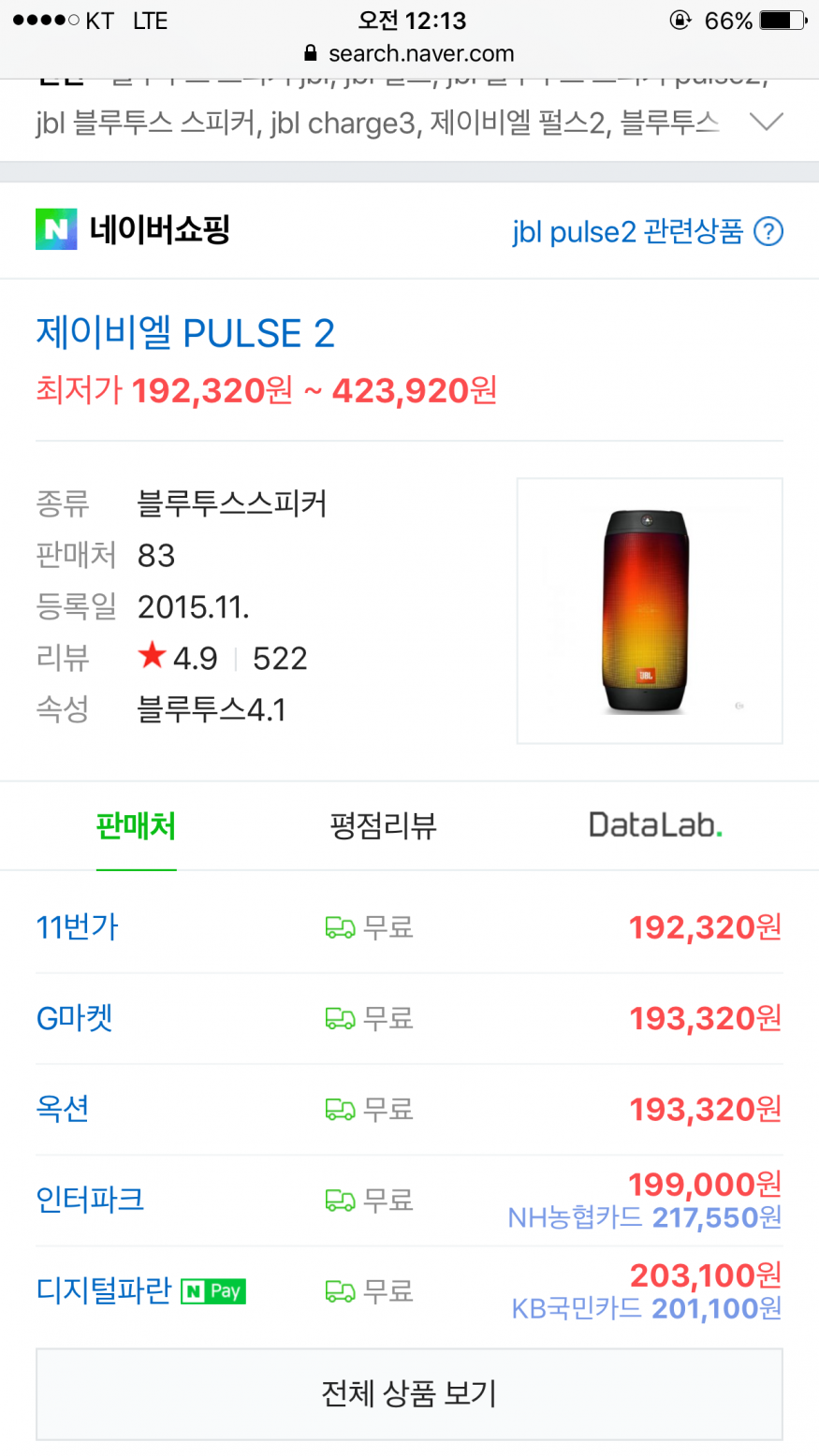Select the 판매처 tab
The width and height of the screenshot is (819, 1456).
136,826
